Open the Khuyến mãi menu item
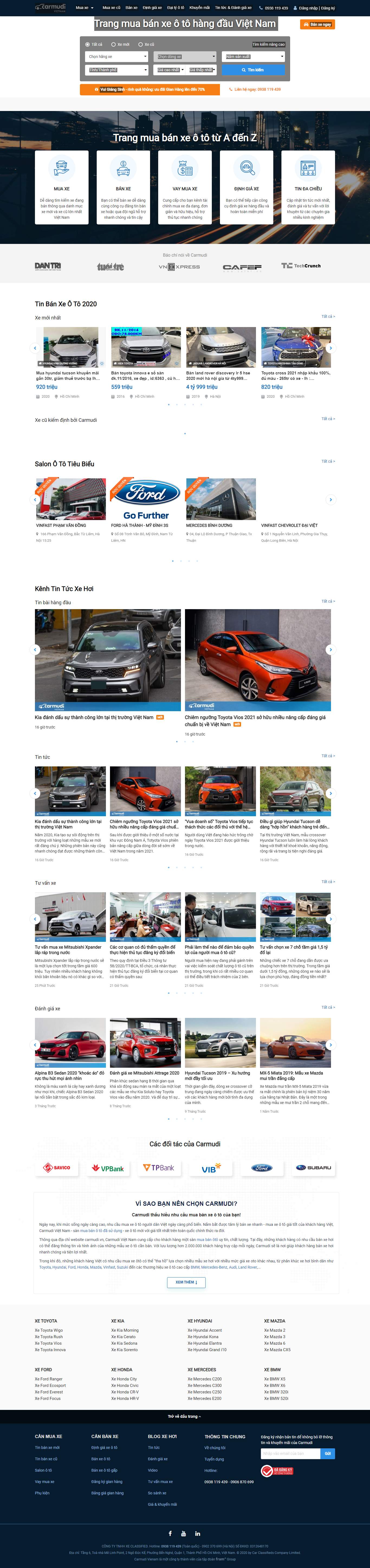Screen dimensions: 370x1568 pos(199,8)
